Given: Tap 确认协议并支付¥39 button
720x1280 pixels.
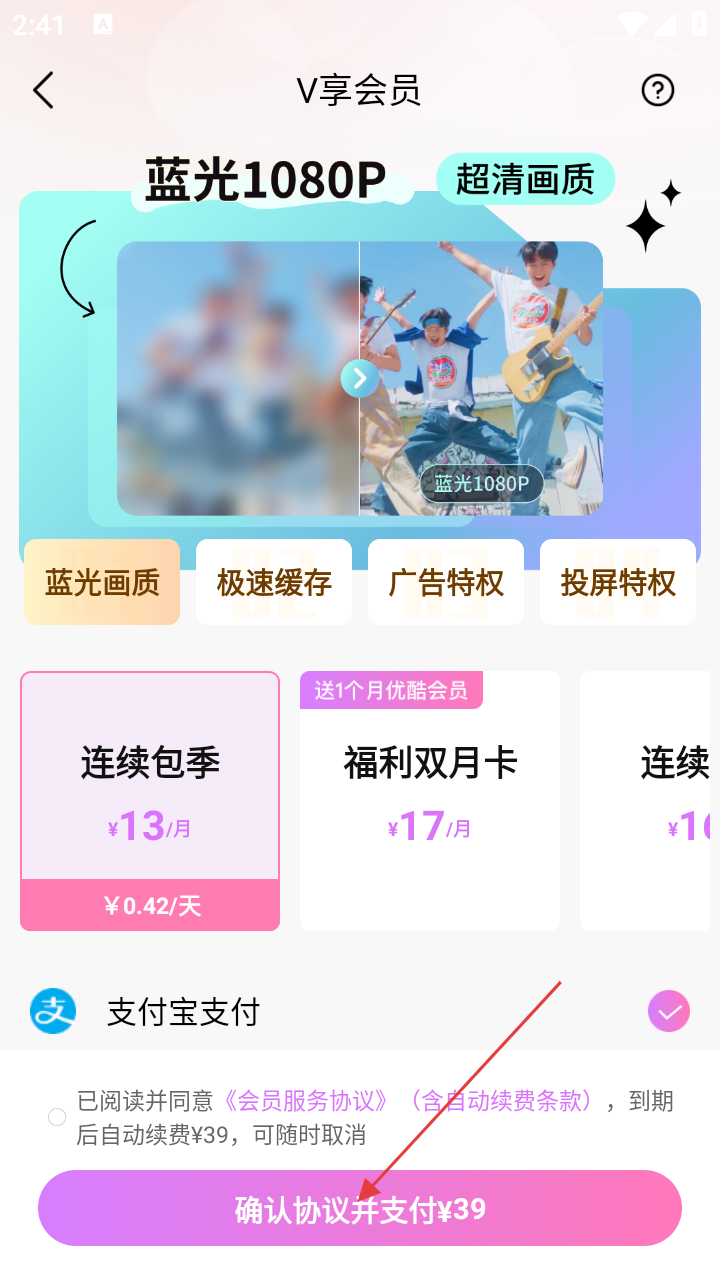Looking at the screenshot, I should pos(360,1208).
